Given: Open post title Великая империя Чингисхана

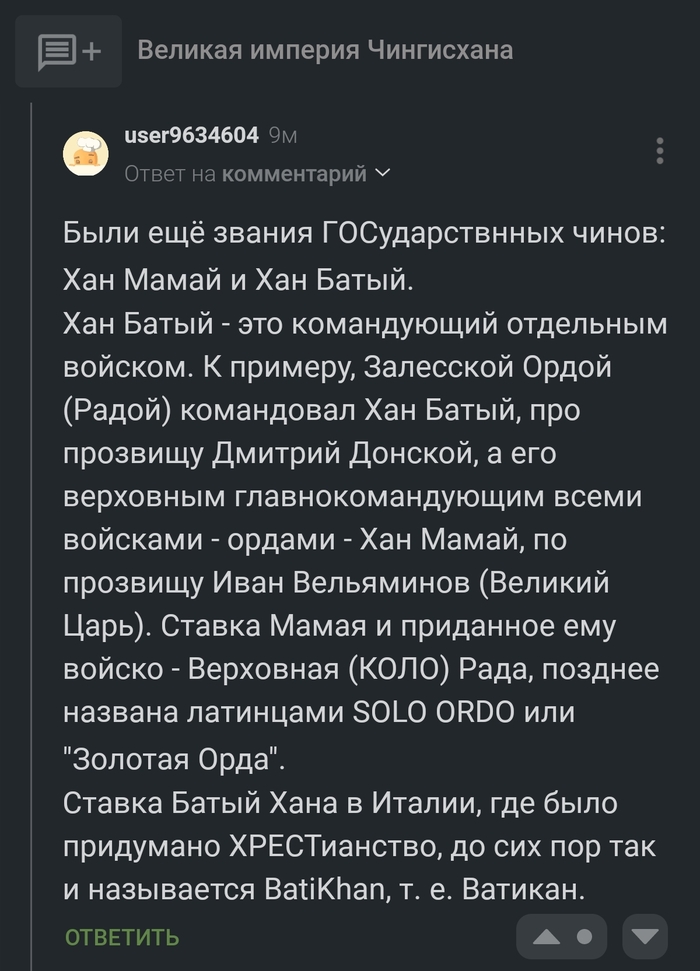Looking at the screenshot, I should pyautogui.click(x=325, y=50).
